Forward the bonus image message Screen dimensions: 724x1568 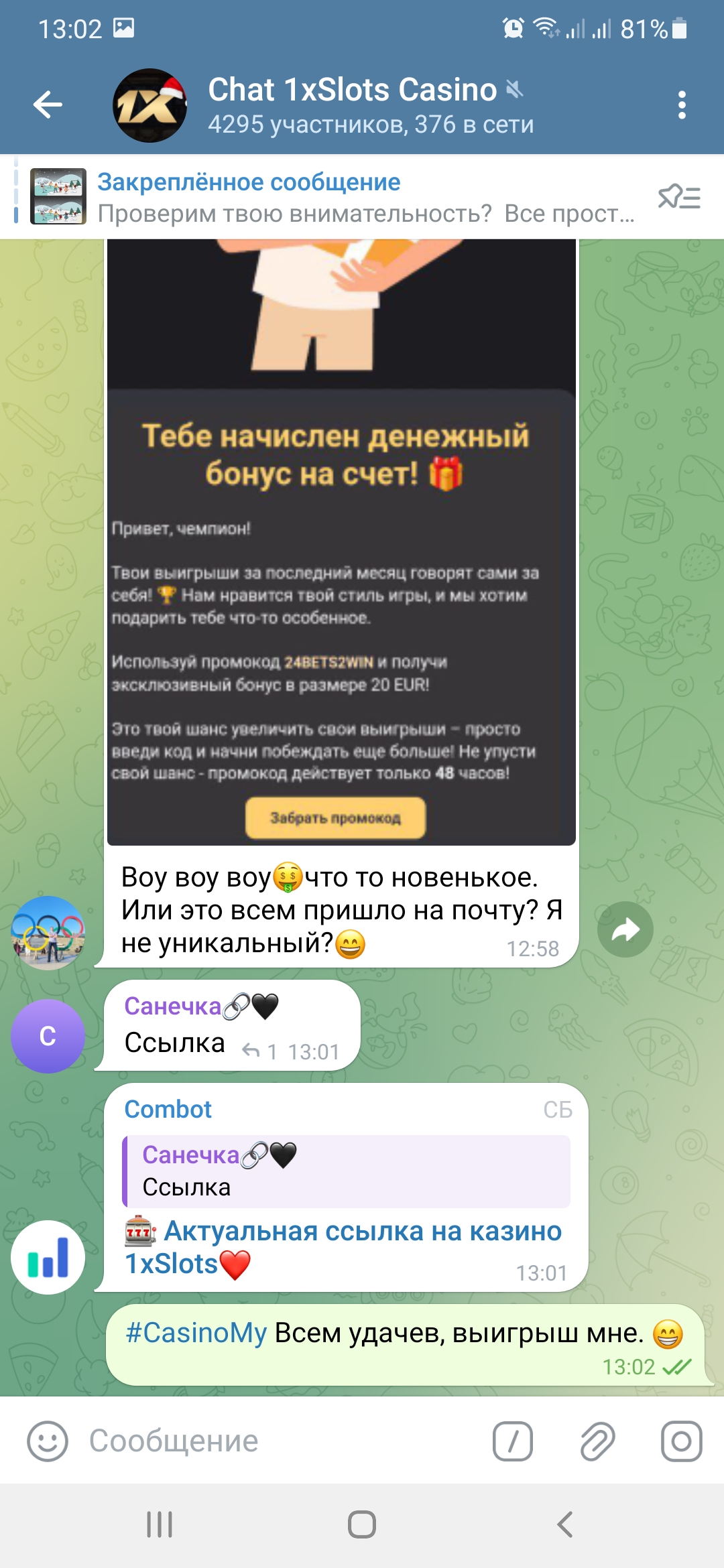point(625,929)
